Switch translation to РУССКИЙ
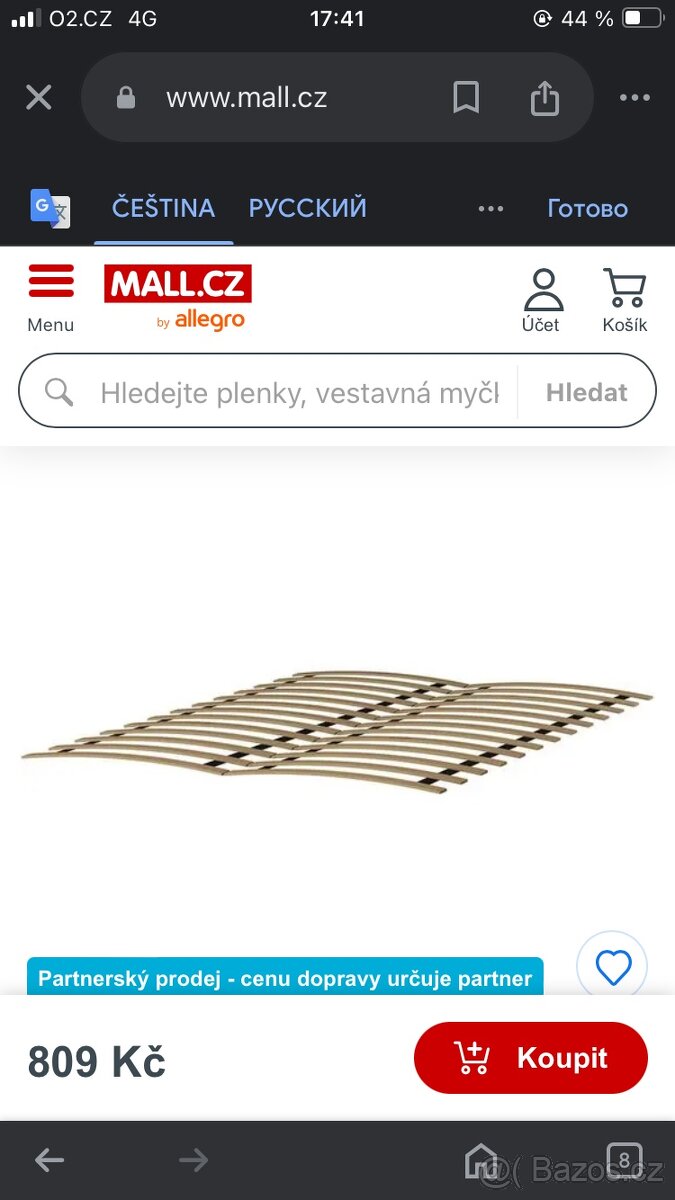 [x=307, y=208]
